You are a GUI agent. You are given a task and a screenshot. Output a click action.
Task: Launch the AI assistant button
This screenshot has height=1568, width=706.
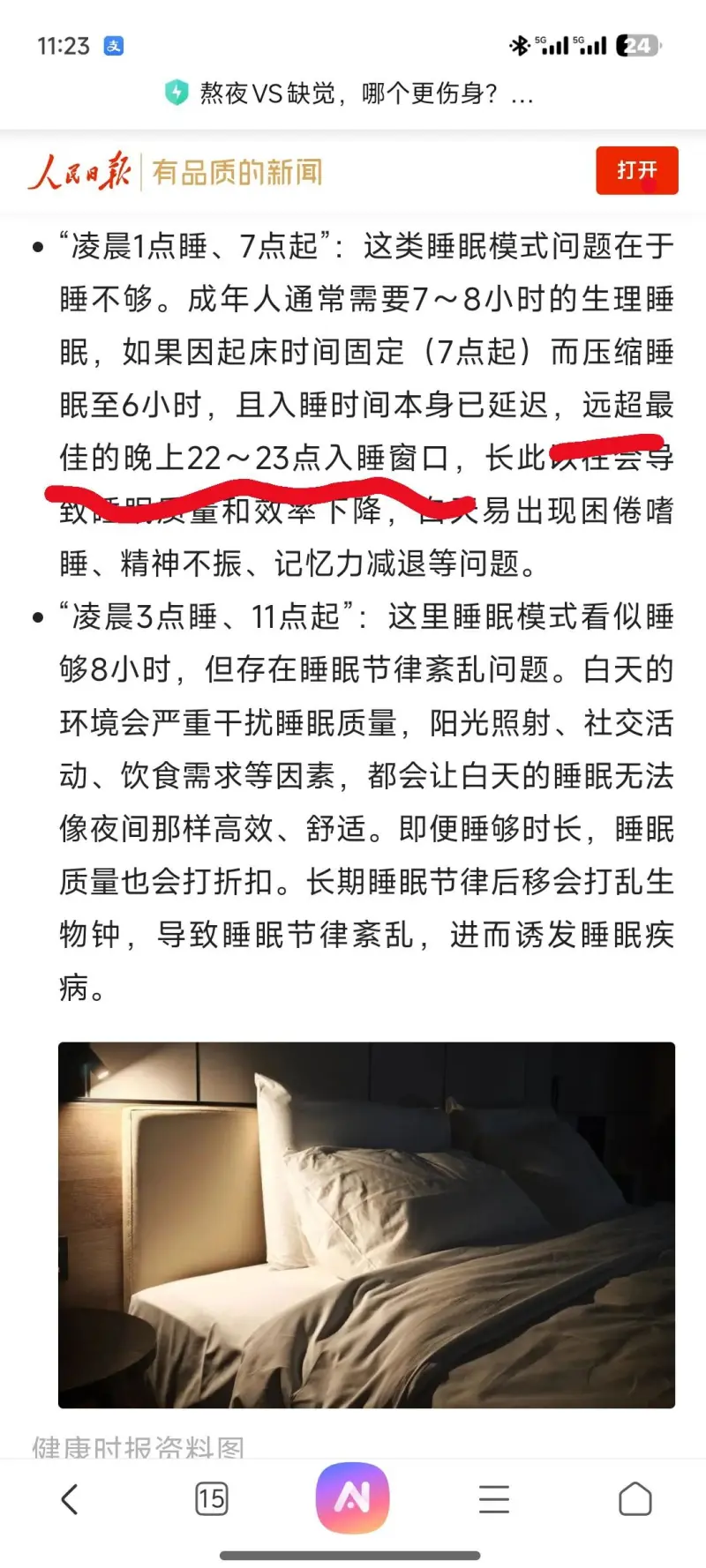pyautogui.click(x=352, y=1497)
